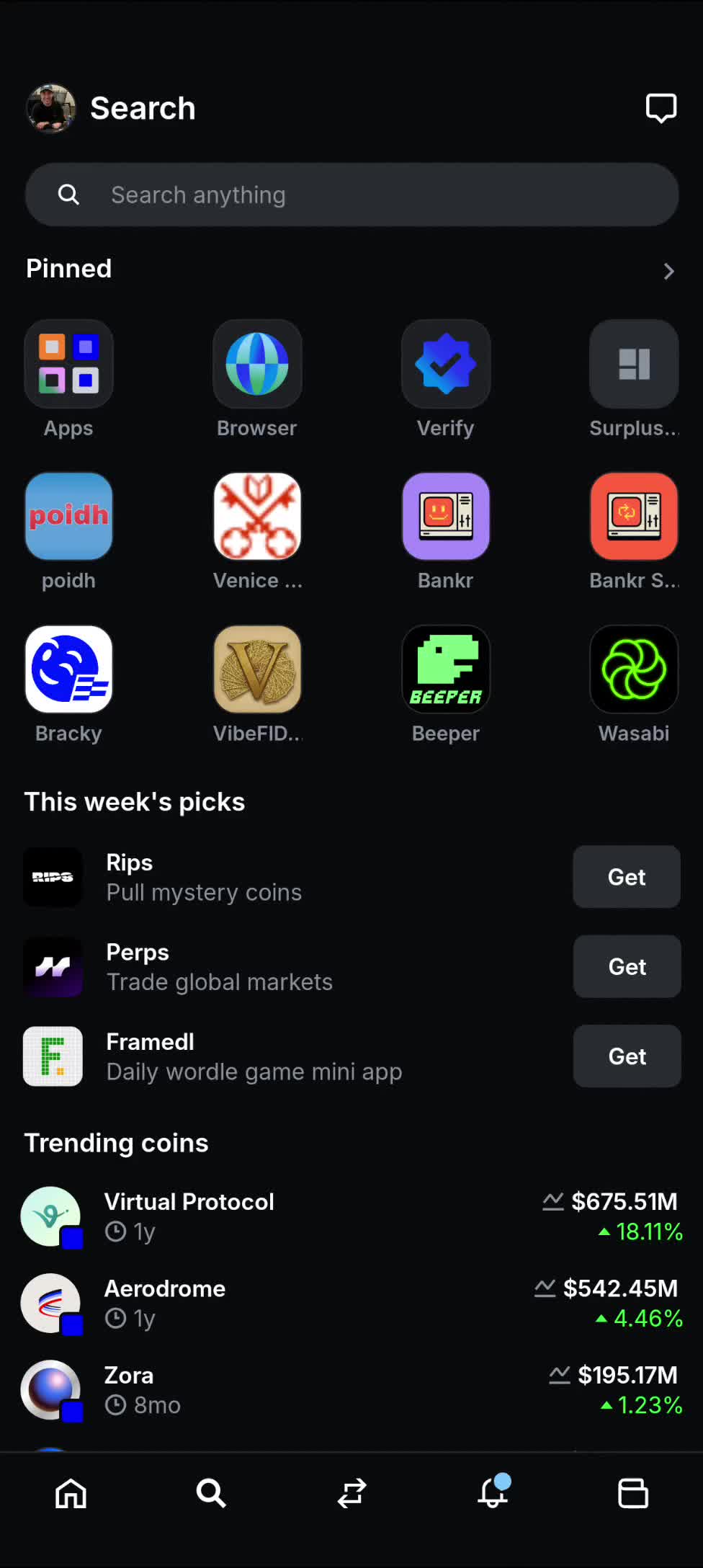Open the chat messages icon
This screenshot has width=703, height=1568.
[661, 109]
